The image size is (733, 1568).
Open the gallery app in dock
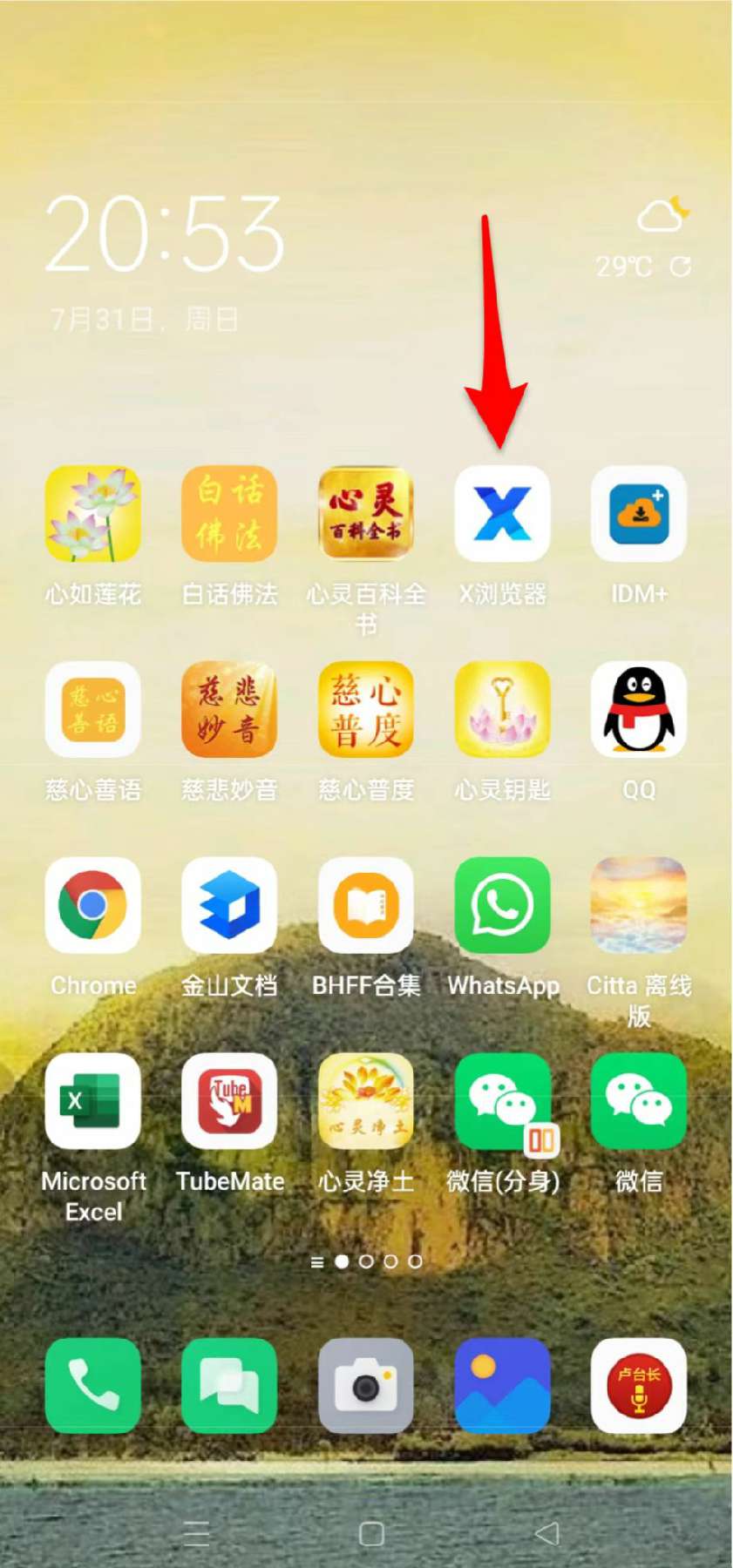pyautogui.click(x=502, y=1386)
